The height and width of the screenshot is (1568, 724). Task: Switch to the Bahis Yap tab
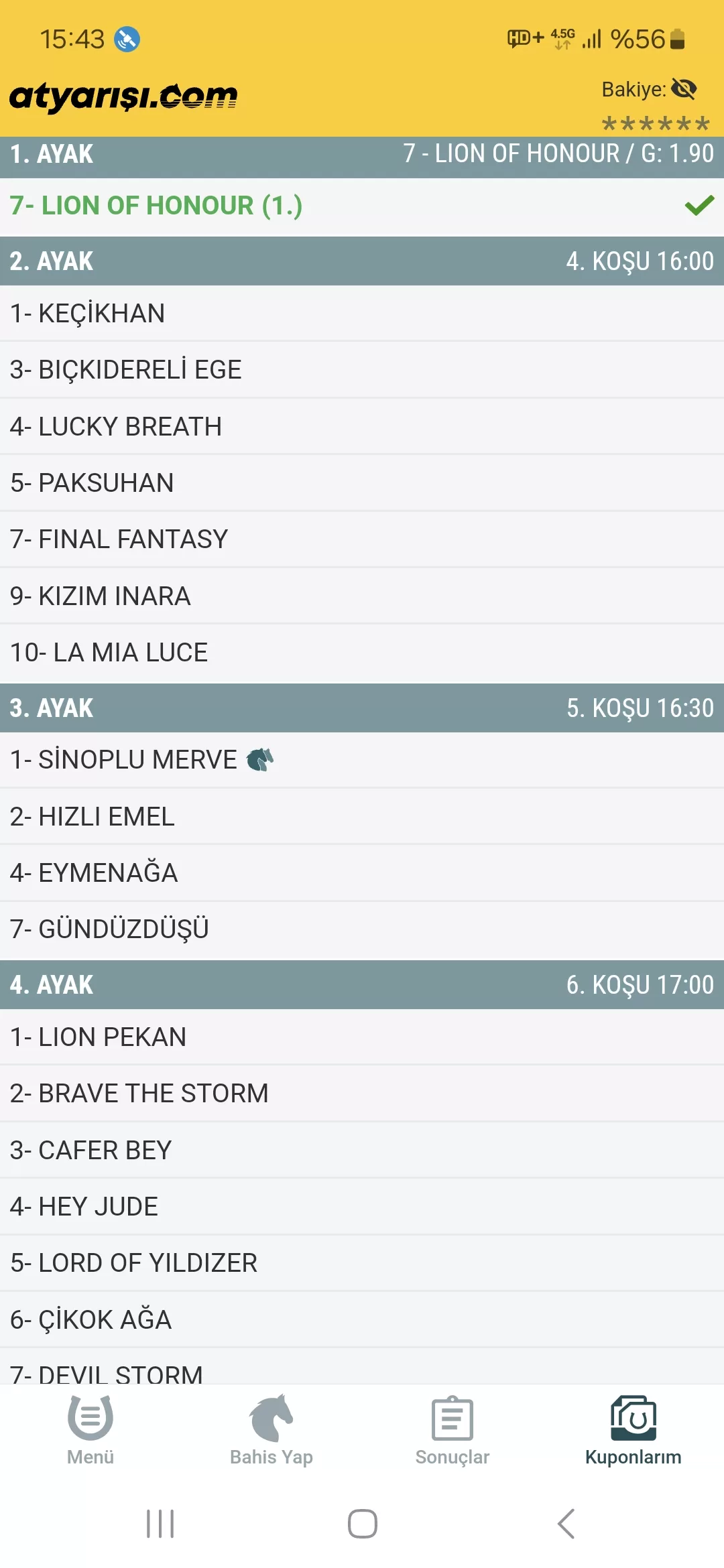[x=271, y=1430]
